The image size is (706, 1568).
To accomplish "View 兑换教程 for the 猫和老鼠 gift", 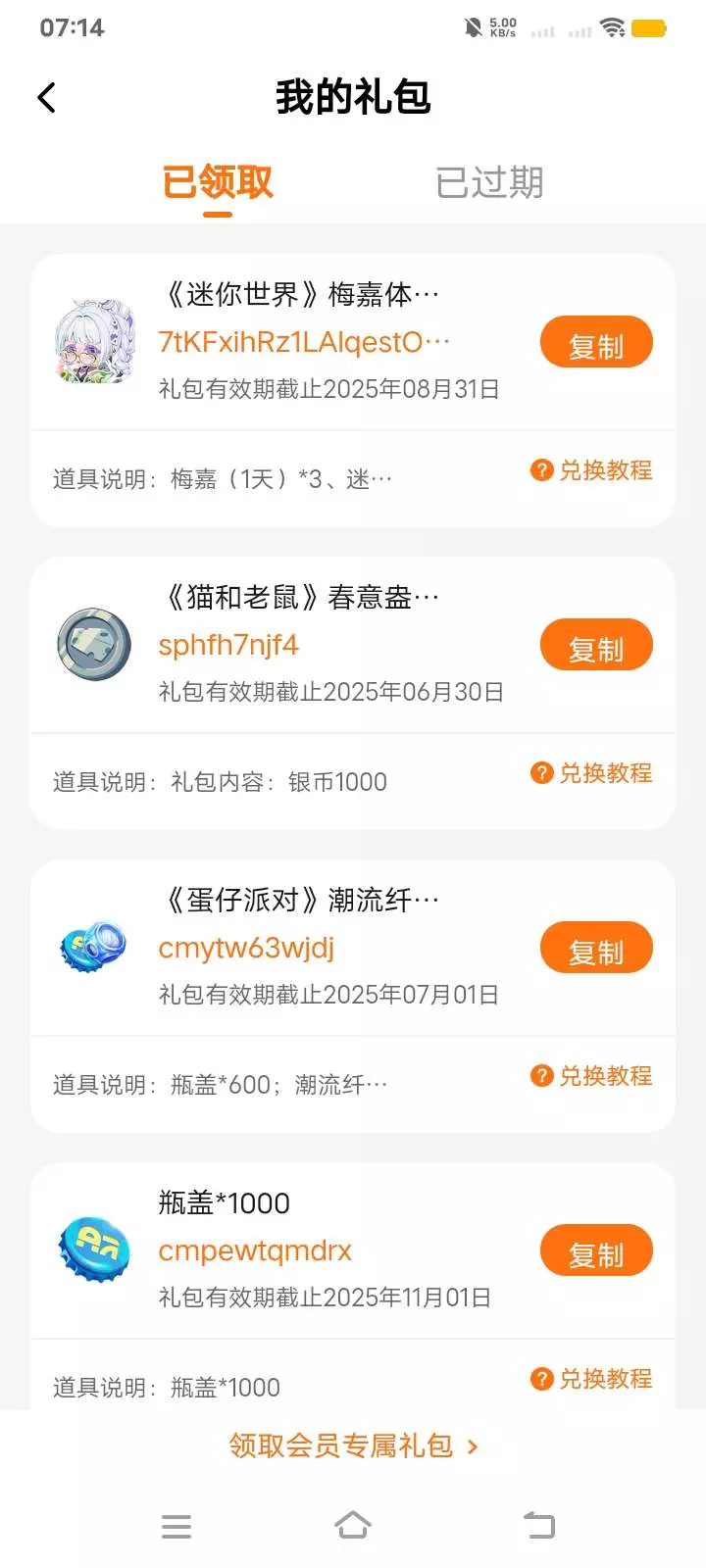I will 592,773.
